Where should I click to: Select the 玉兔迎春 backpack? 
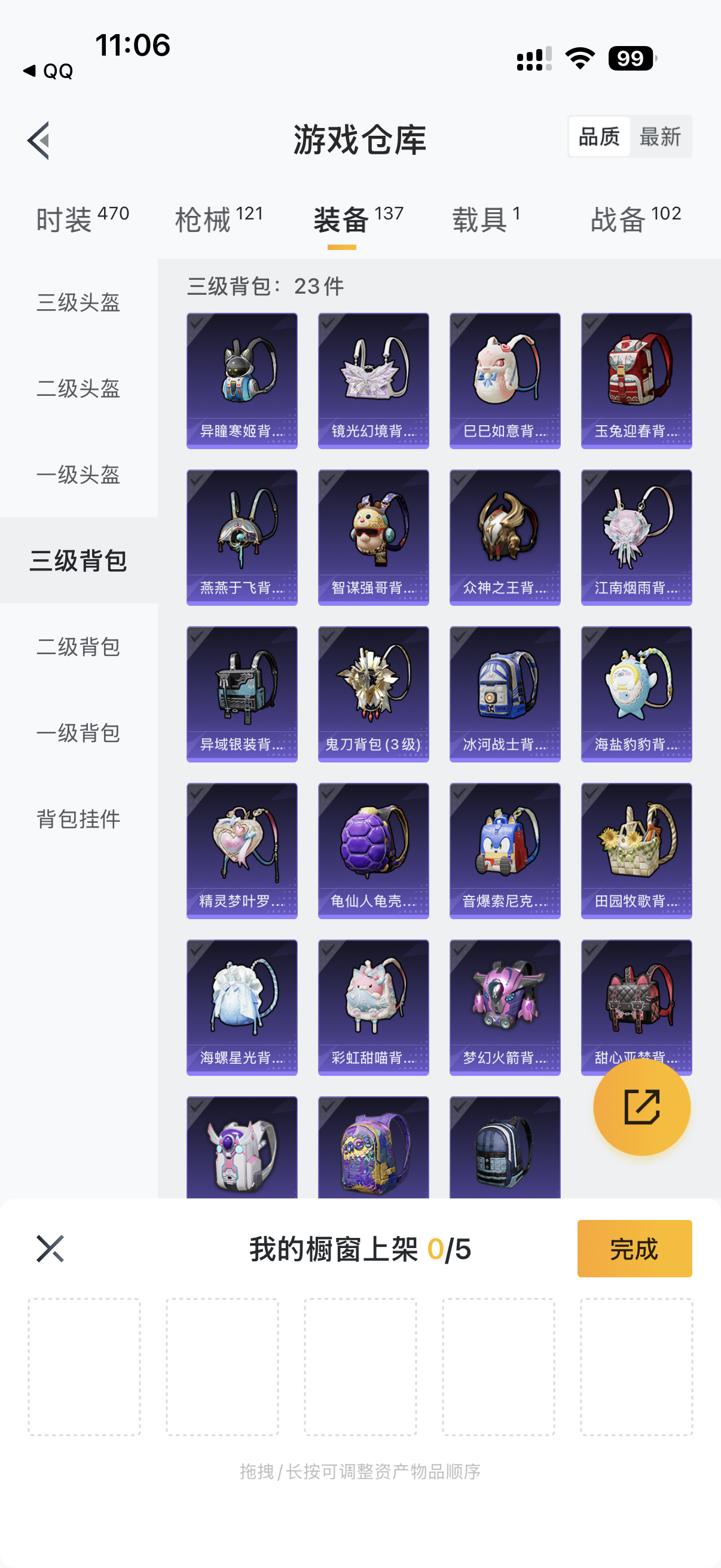[x=636, y=380]
